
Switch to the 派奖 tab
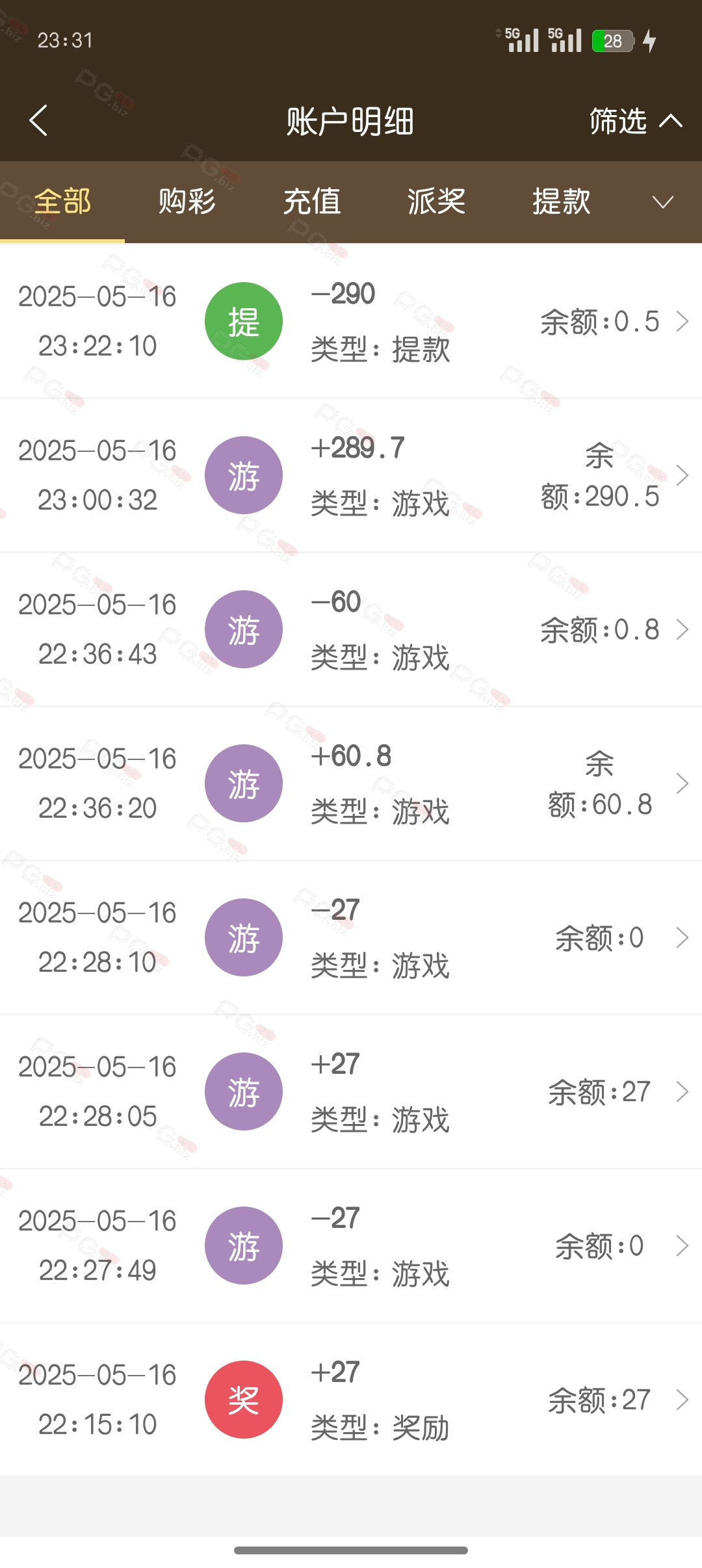point(437,202)
